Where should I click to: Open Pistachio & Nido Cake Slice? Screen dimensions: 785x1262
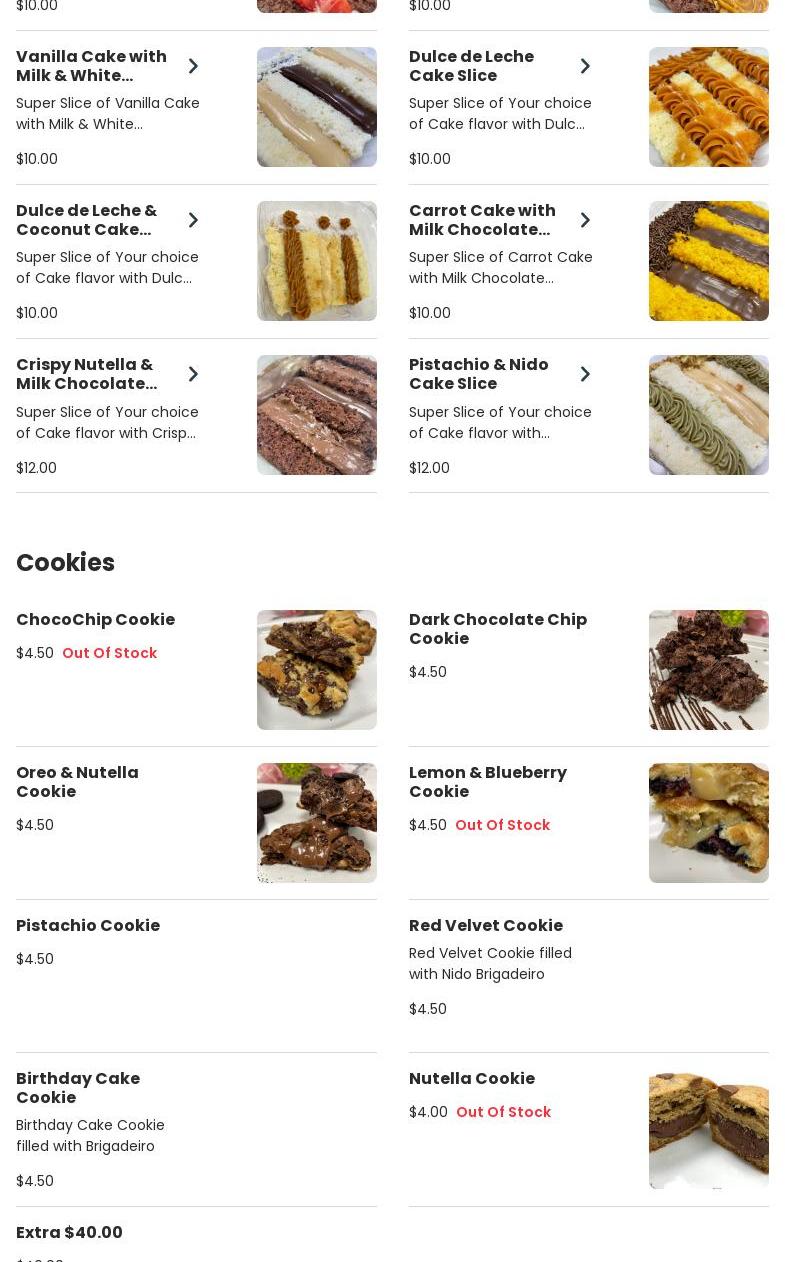tap(478, 374)
